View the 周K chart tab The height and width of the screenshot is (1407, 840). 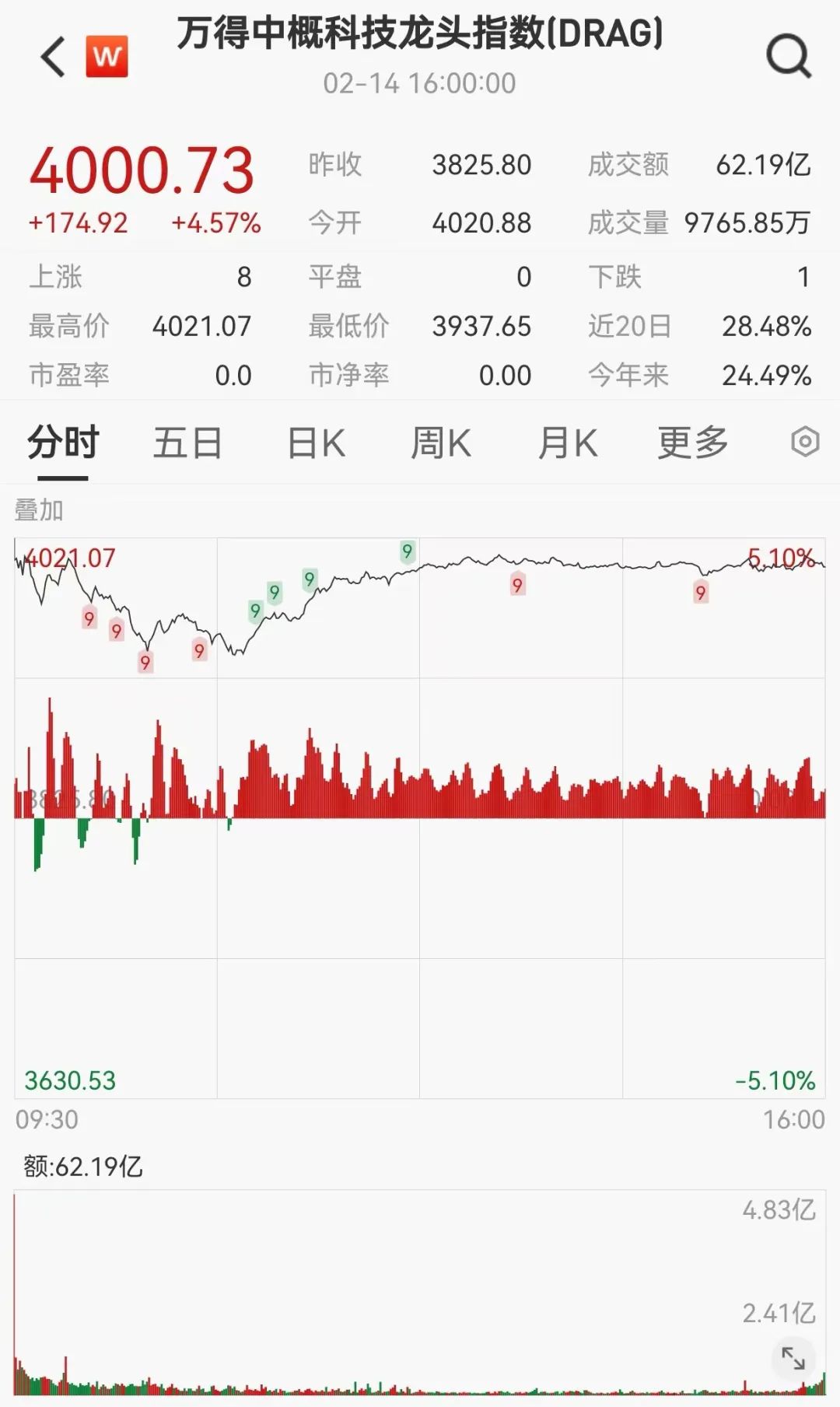pos(441,443)
